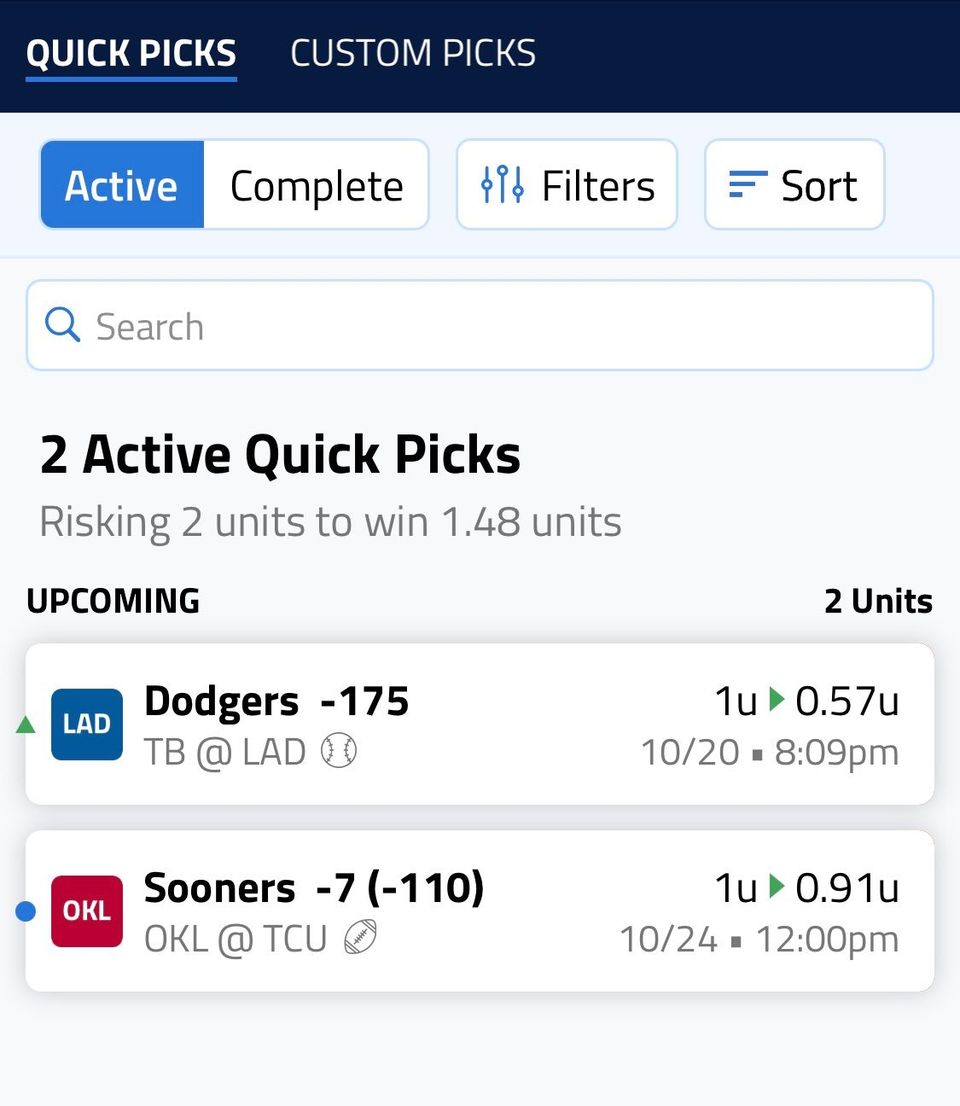Switch to the CUSTOM PICKS tab
The height and width of the screenshot is (1106, 960).
(x=412, y=53)
